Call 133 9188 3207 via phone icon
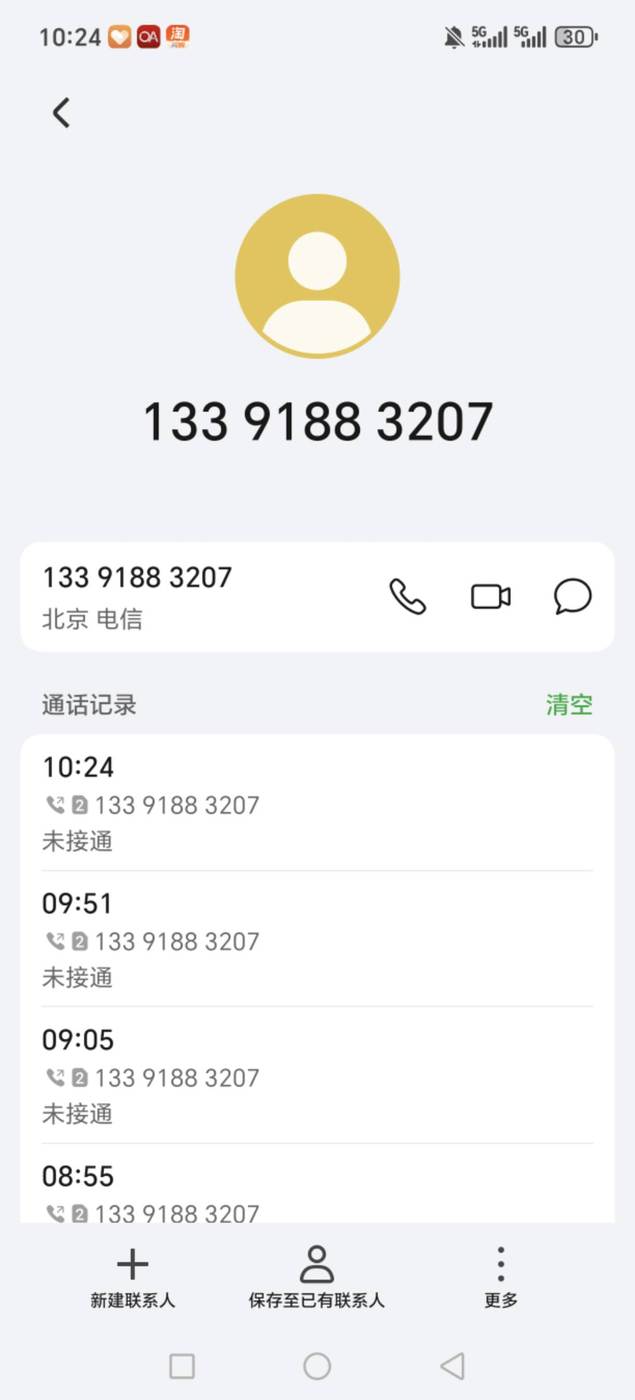635x1400 pixels. pos(407,597)
